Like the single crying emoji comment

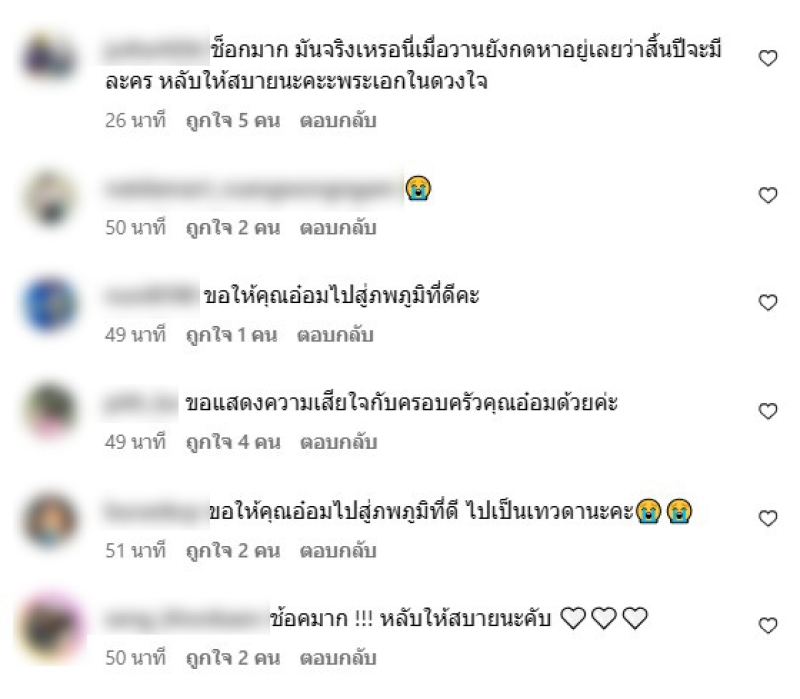(768, 196)
